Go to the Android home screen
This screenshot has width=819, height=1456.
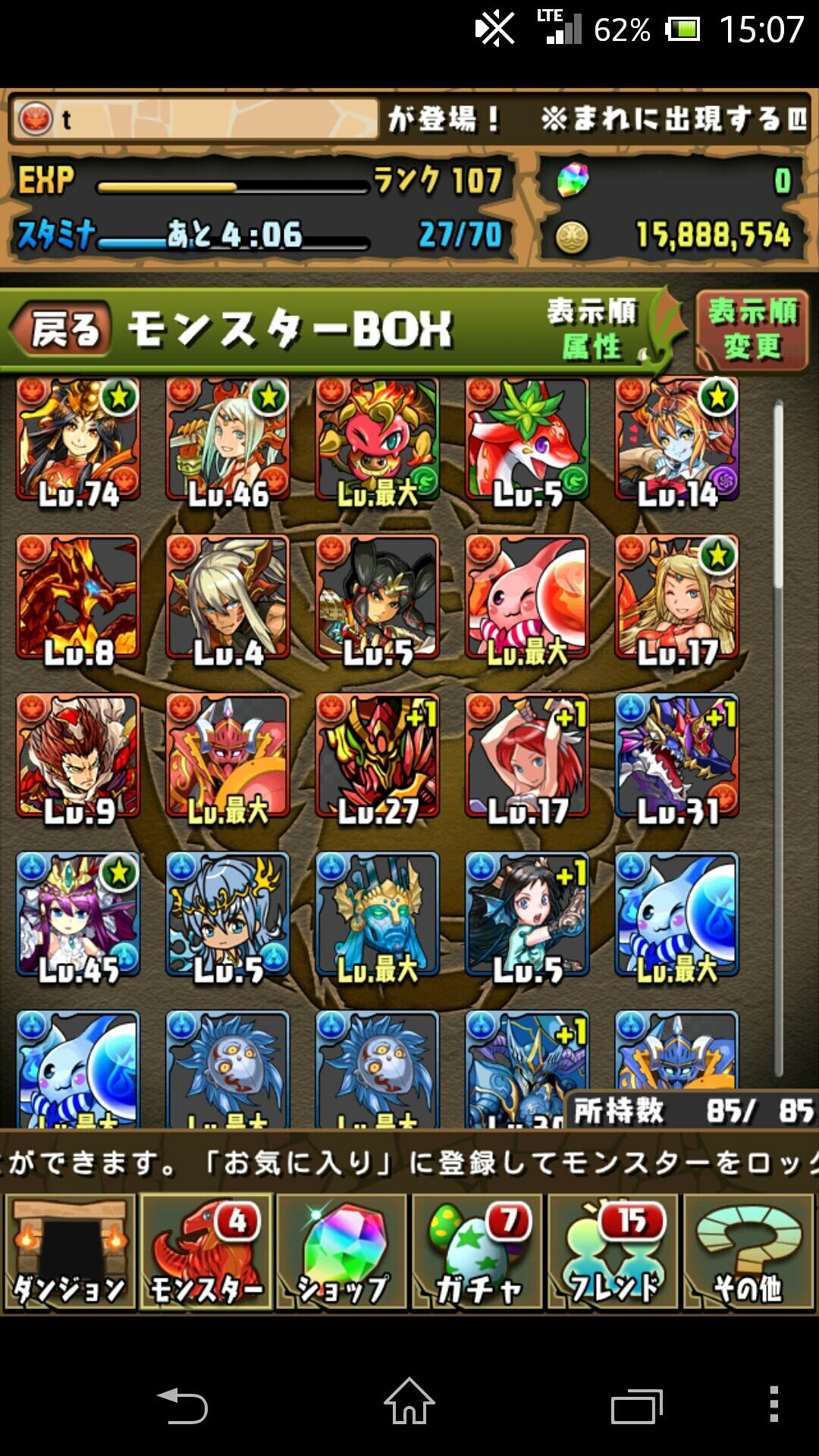409,1403
